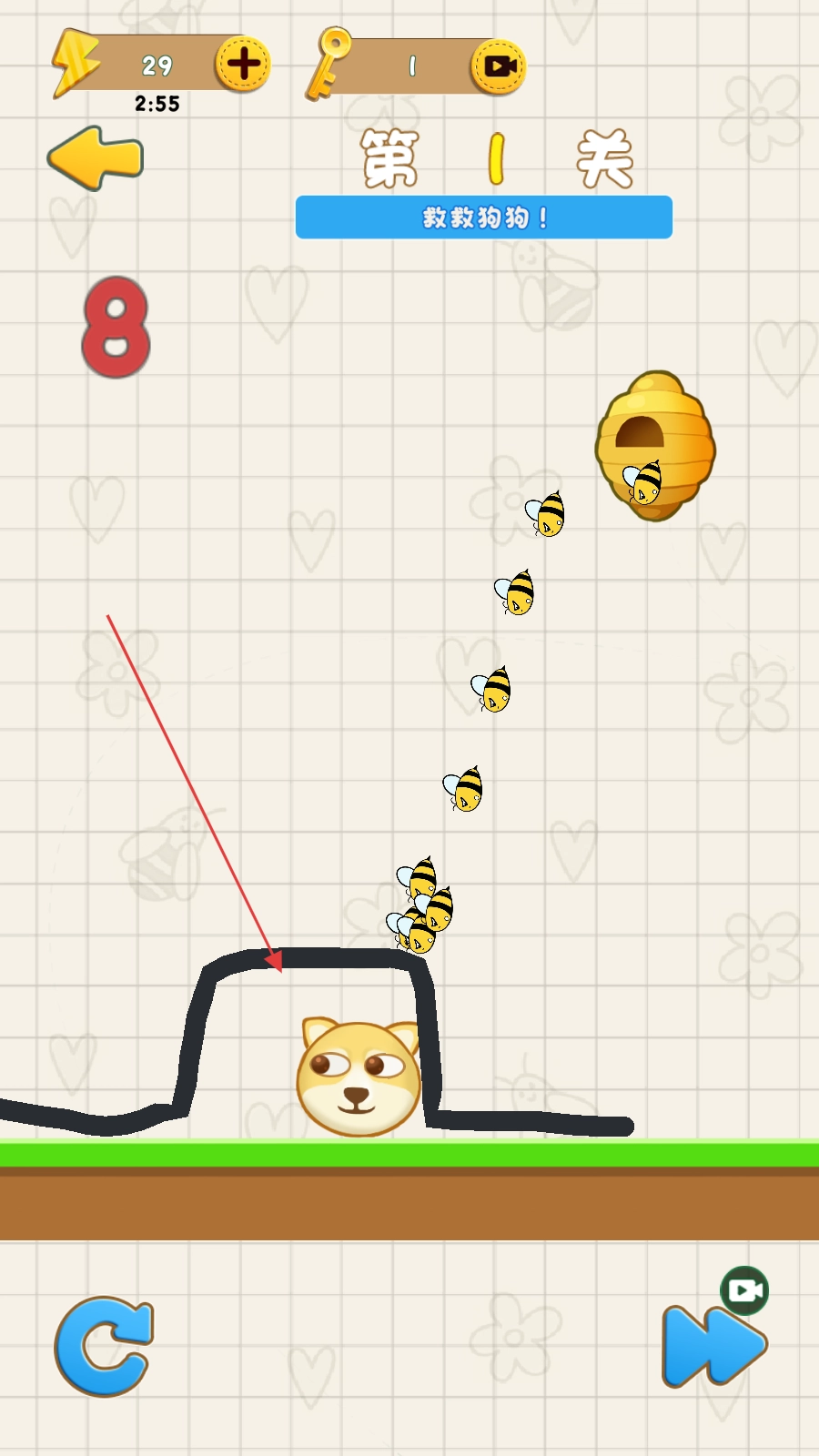Go back with the yellow arrow
819x1456 pixels.
coord(96,158)
